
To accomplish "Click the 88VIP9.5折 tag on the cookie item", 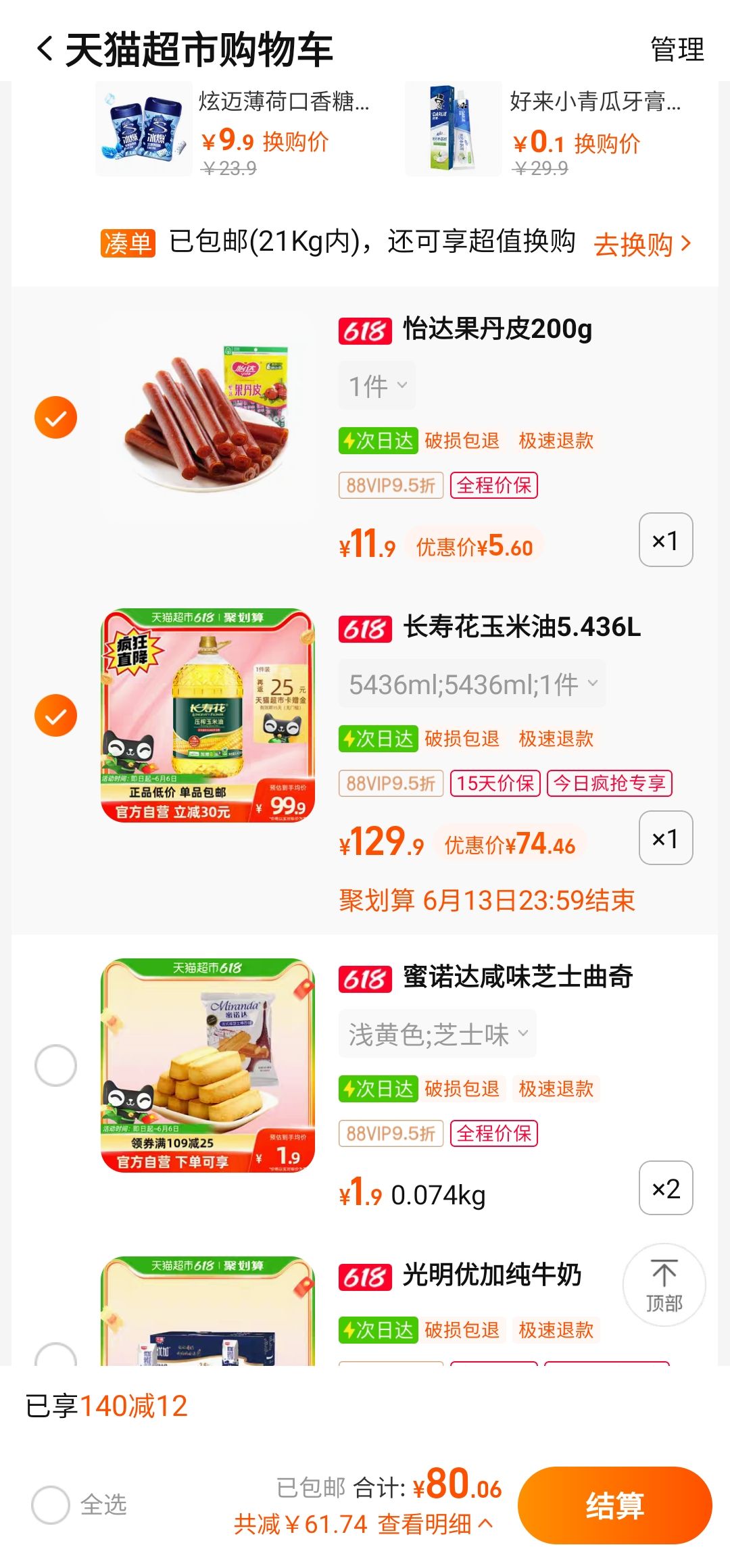I will pos(390,1133).
